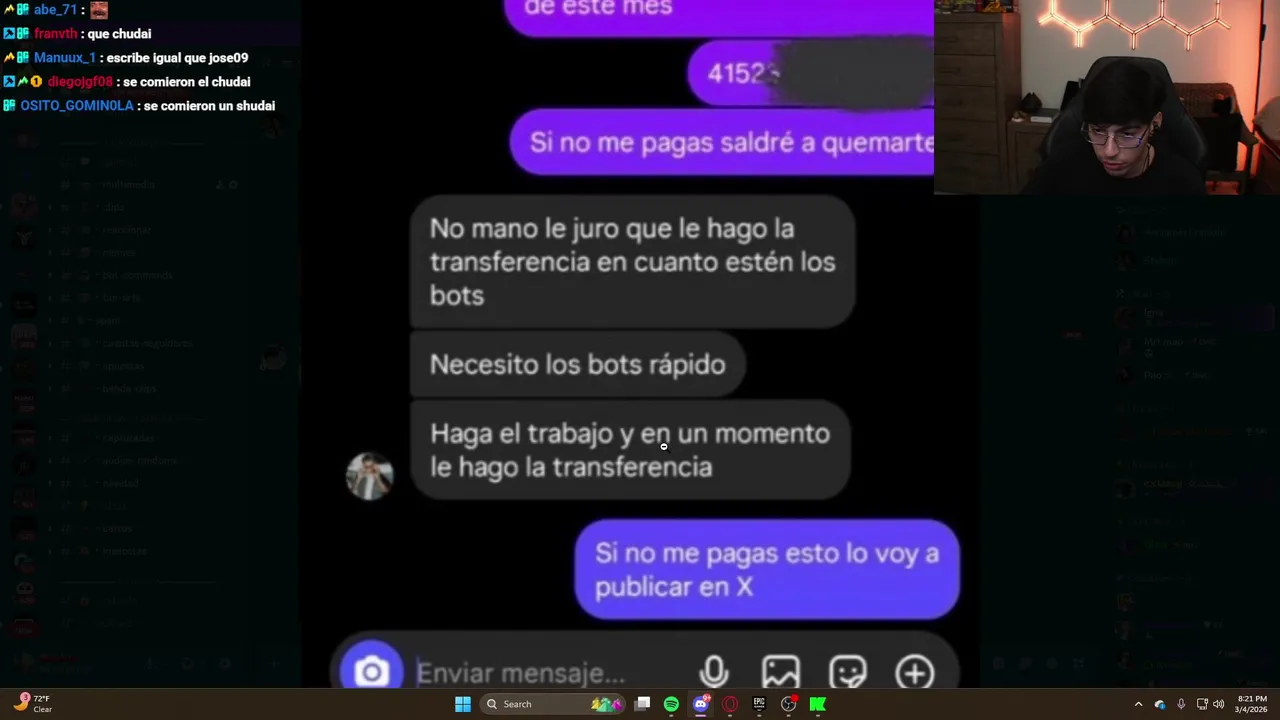1280x720 pixels.
Task: Open the green Kick app icon
Action: pyautogui.click(x=818, y=704)
